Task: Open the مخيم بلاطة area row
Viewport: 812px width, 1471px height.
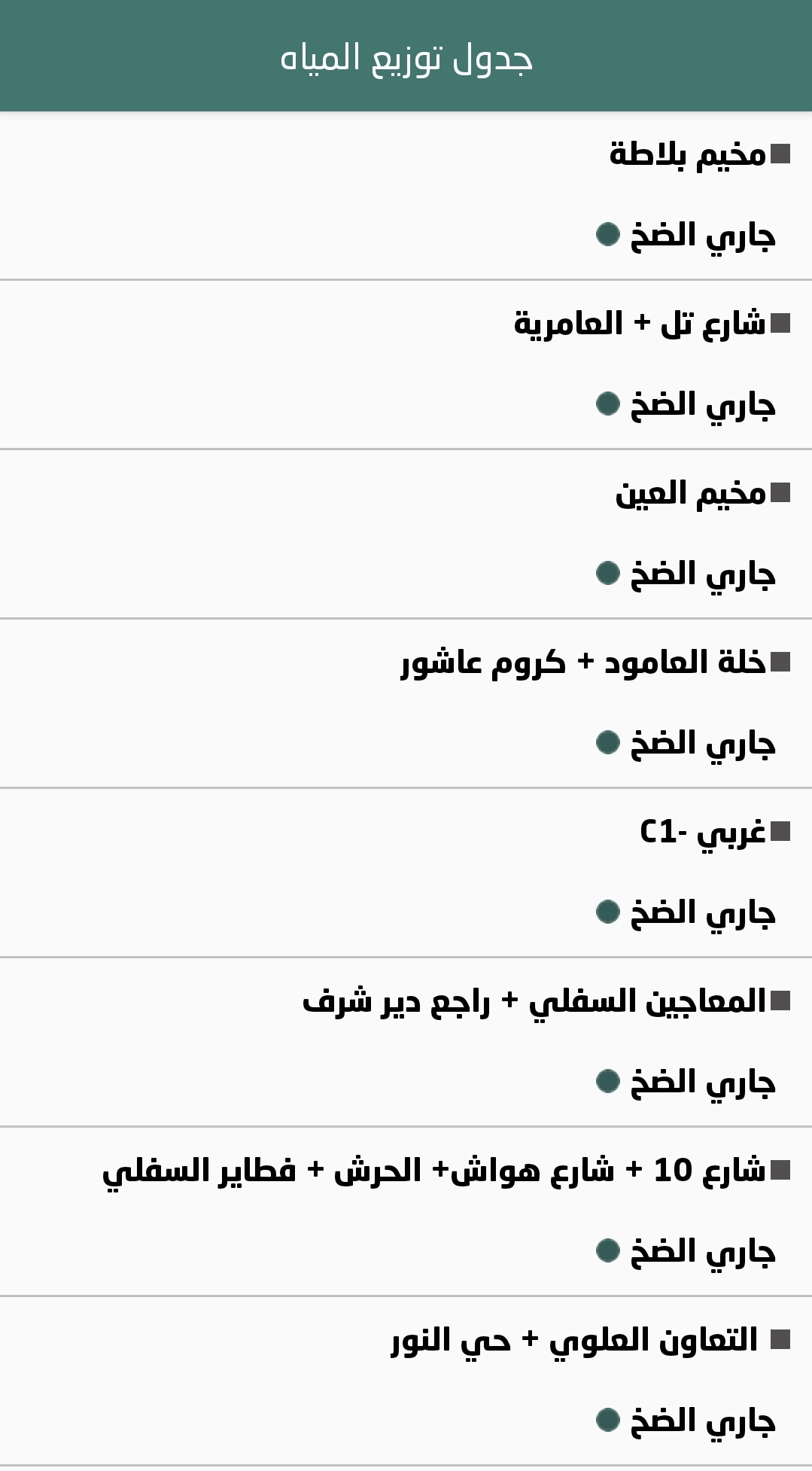Action: [x=687, y=155]
